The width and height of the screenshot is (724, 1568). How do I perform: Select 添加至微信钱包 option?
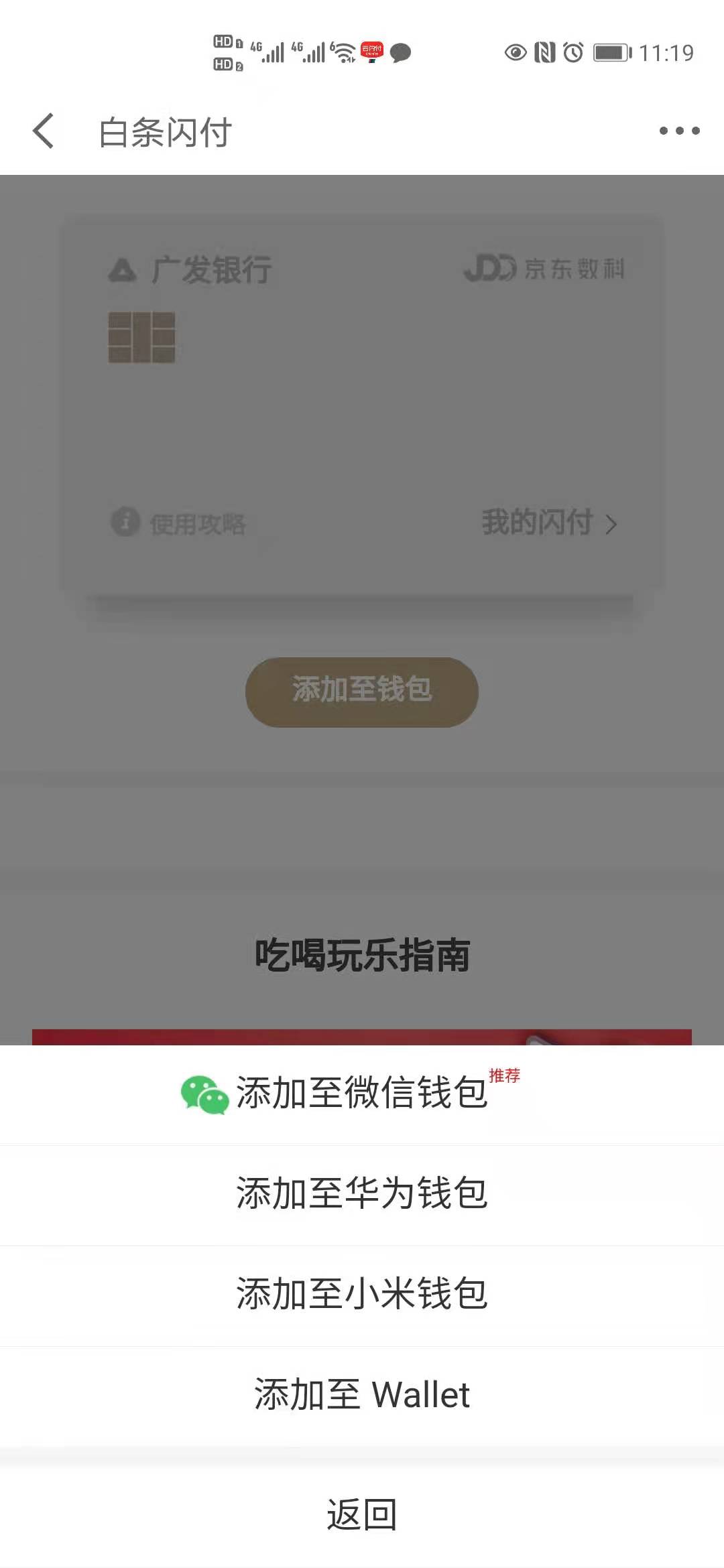(362, 1094)
